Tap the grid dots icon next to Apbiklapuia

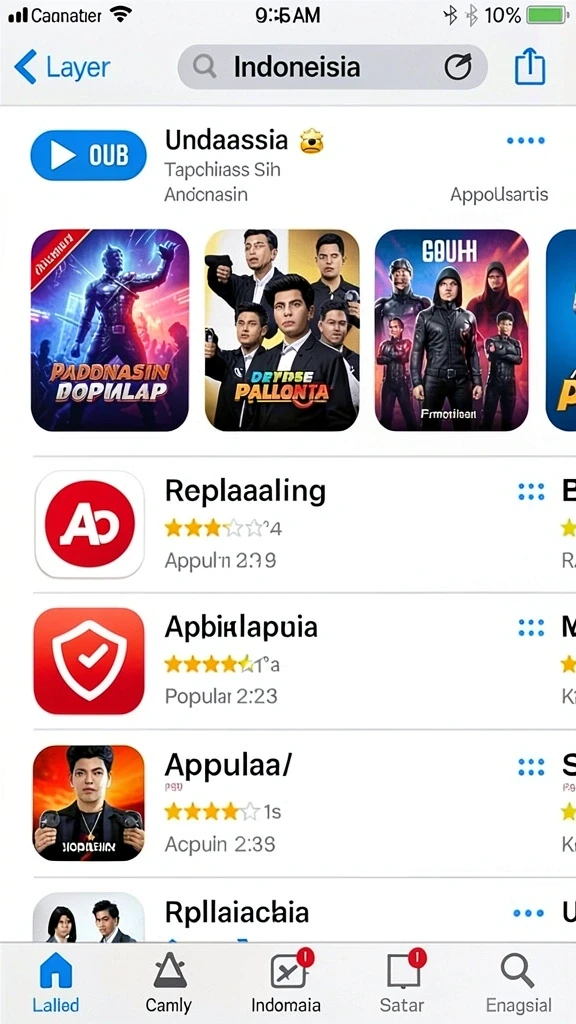coord(531,628)
